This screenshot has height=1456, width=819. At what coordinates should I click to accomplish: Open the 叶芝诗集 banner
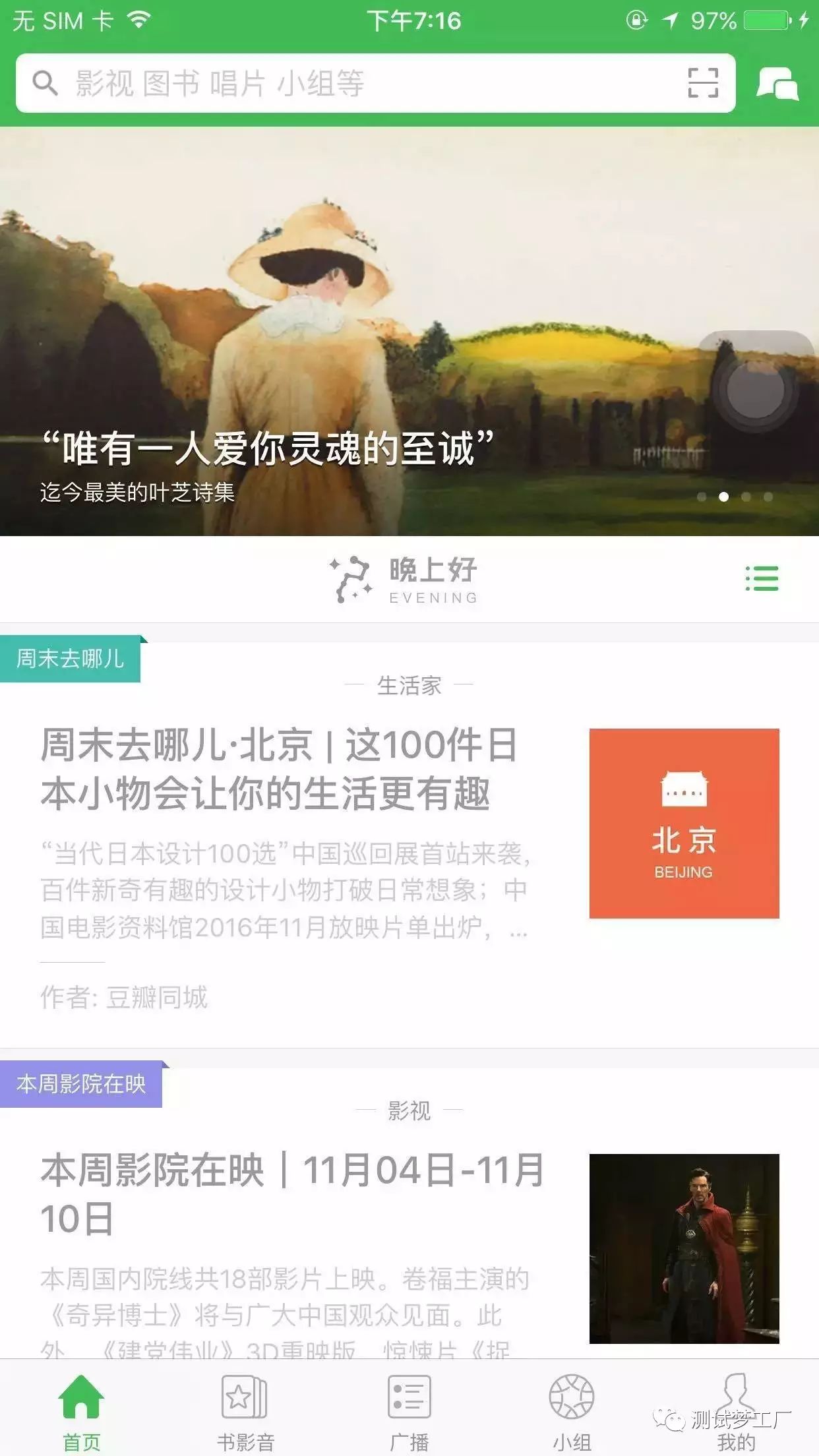tap(330, 330)
